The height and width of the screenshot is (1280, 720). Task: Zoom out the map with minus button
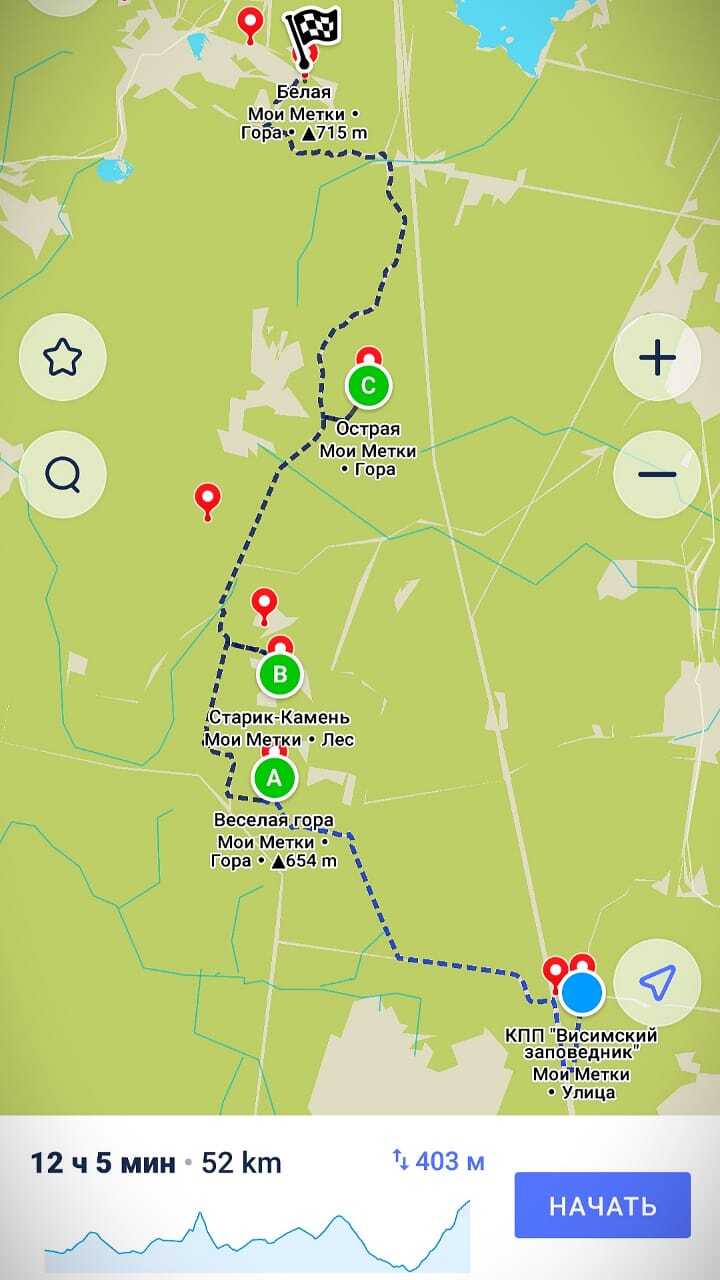pyautogui.click(x=656, y=474)
